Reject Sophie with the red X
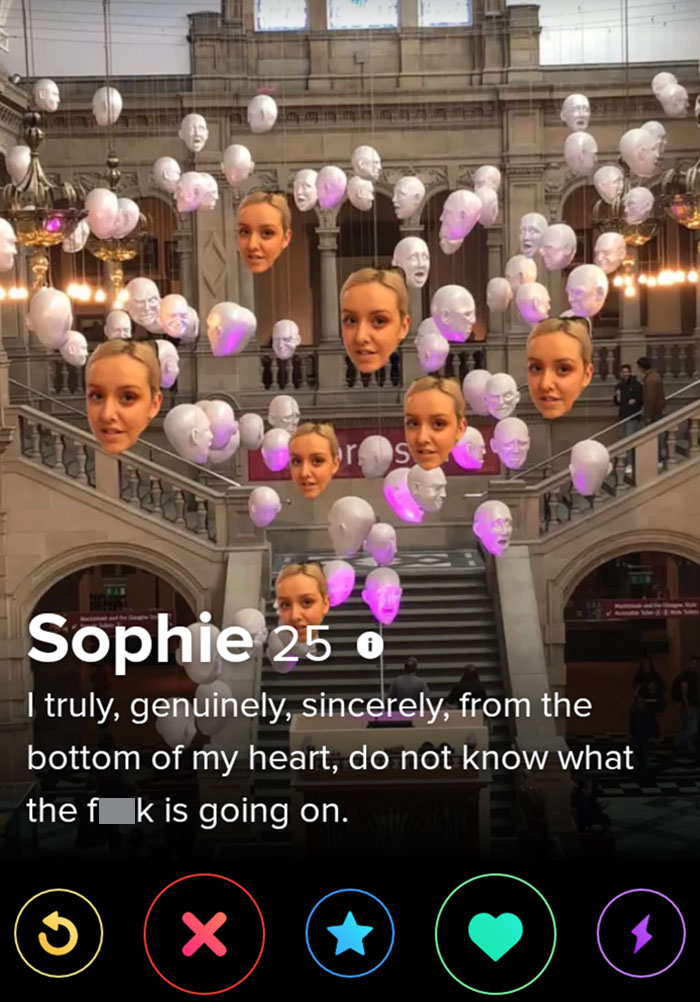700x1002 pixels. (204, 933)
